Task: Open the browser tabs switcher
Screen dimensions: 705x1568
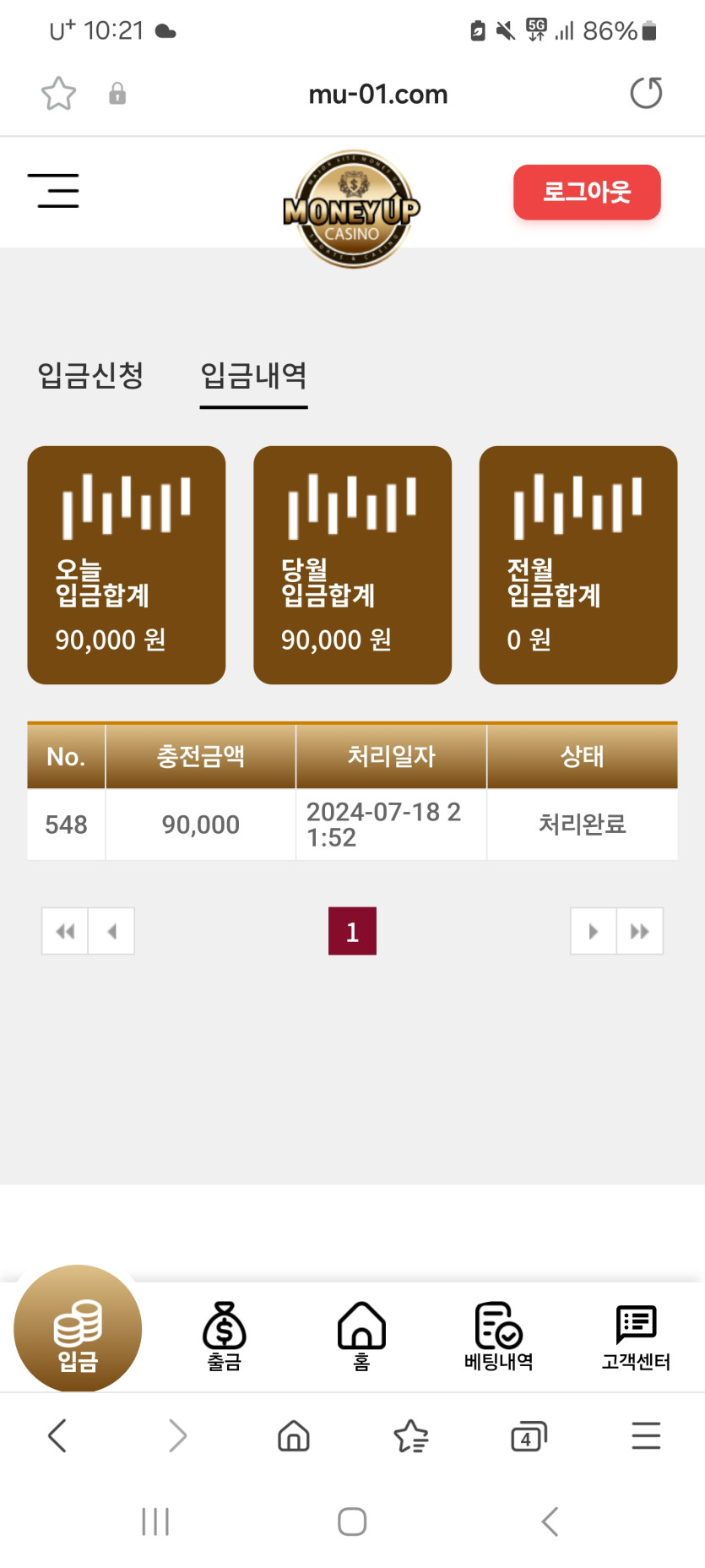Action: point(529,1436)
